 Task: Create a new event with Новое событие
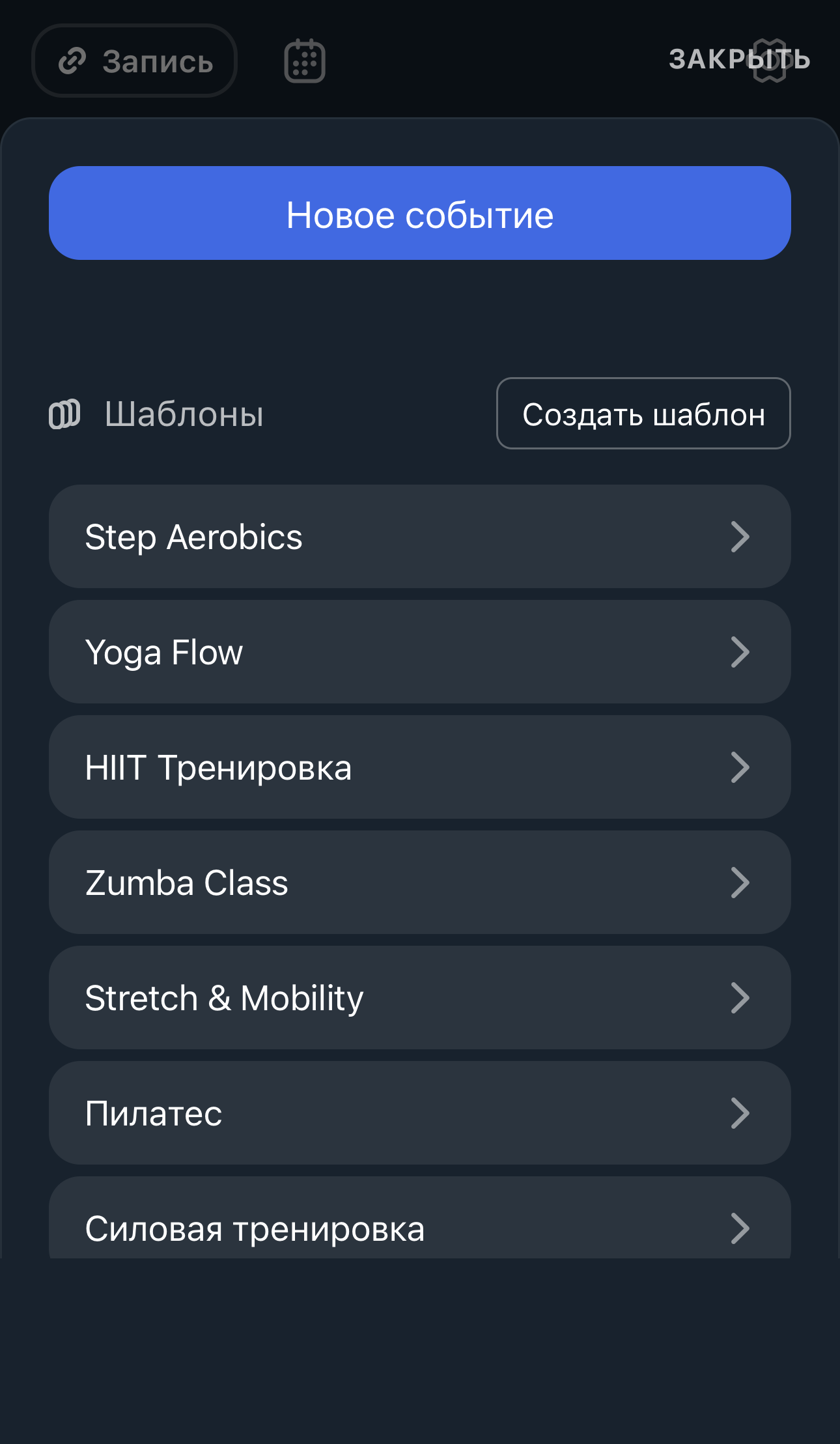420,214
